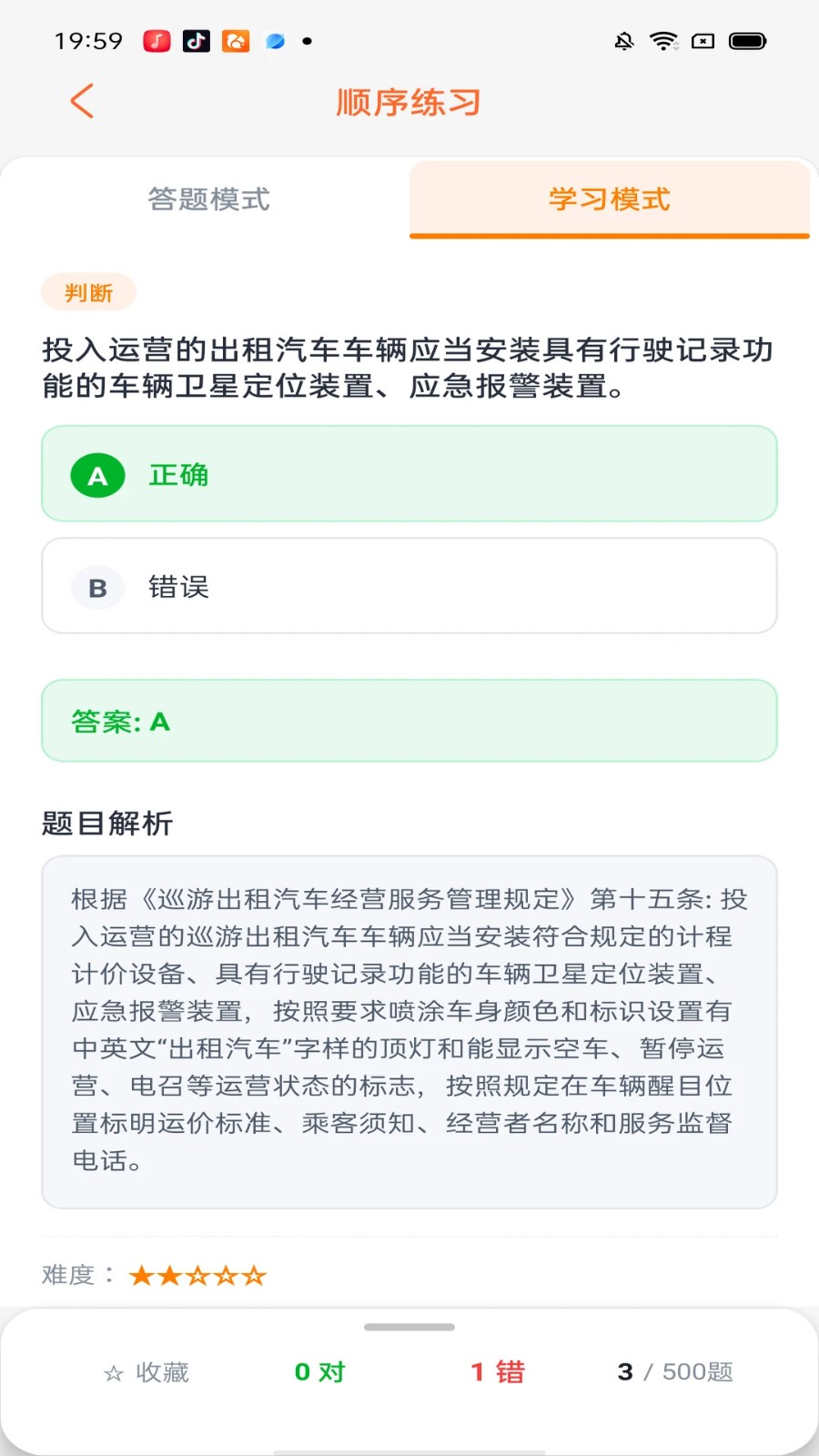Open the 0 对 correct answers list

tap(318, 1372)
